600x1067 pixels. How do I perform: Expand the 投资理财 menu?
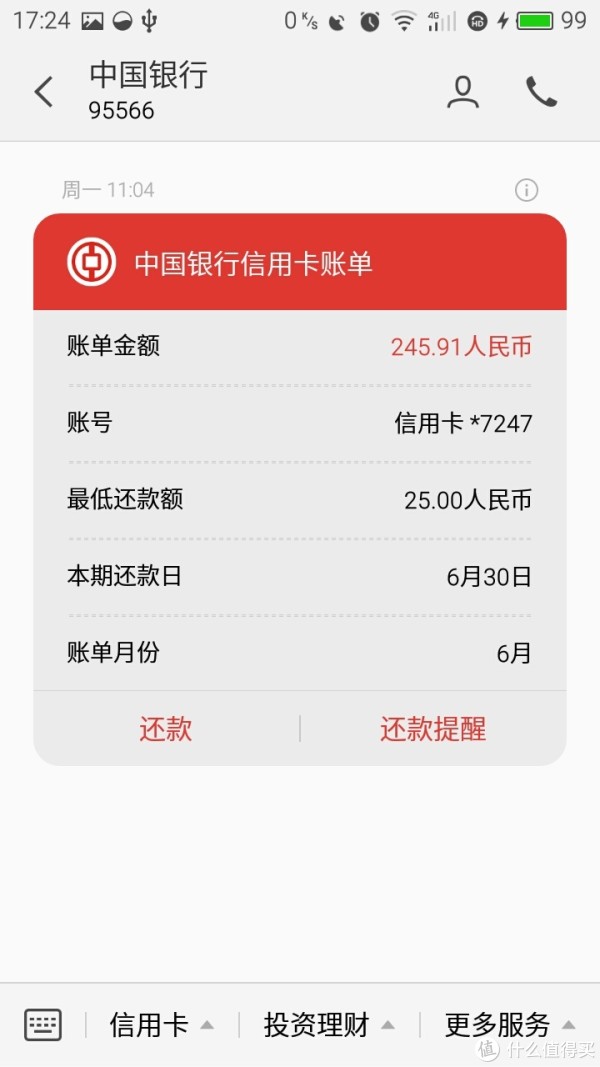tap(329, 1025)
